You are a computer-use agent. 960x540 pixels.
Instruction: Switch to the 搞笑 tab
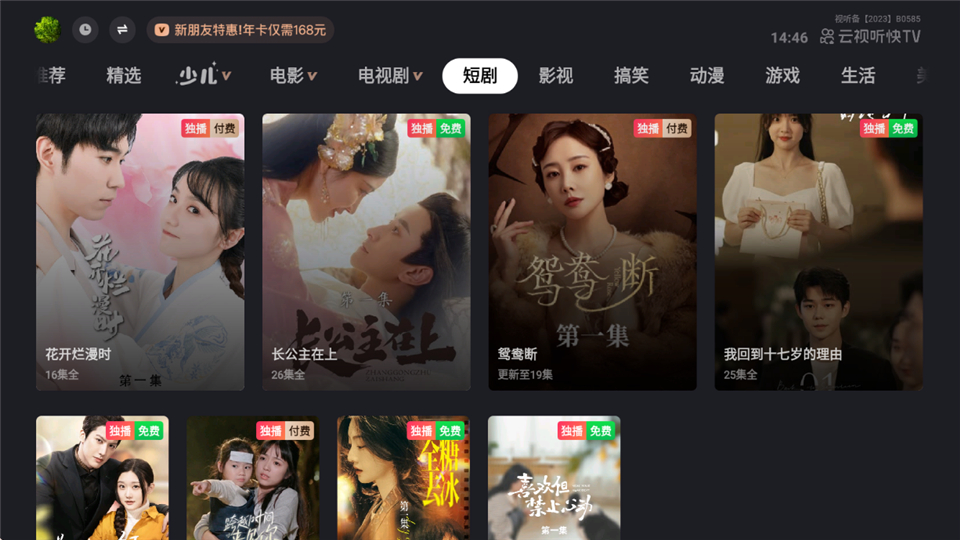click(x=631, y=76)
